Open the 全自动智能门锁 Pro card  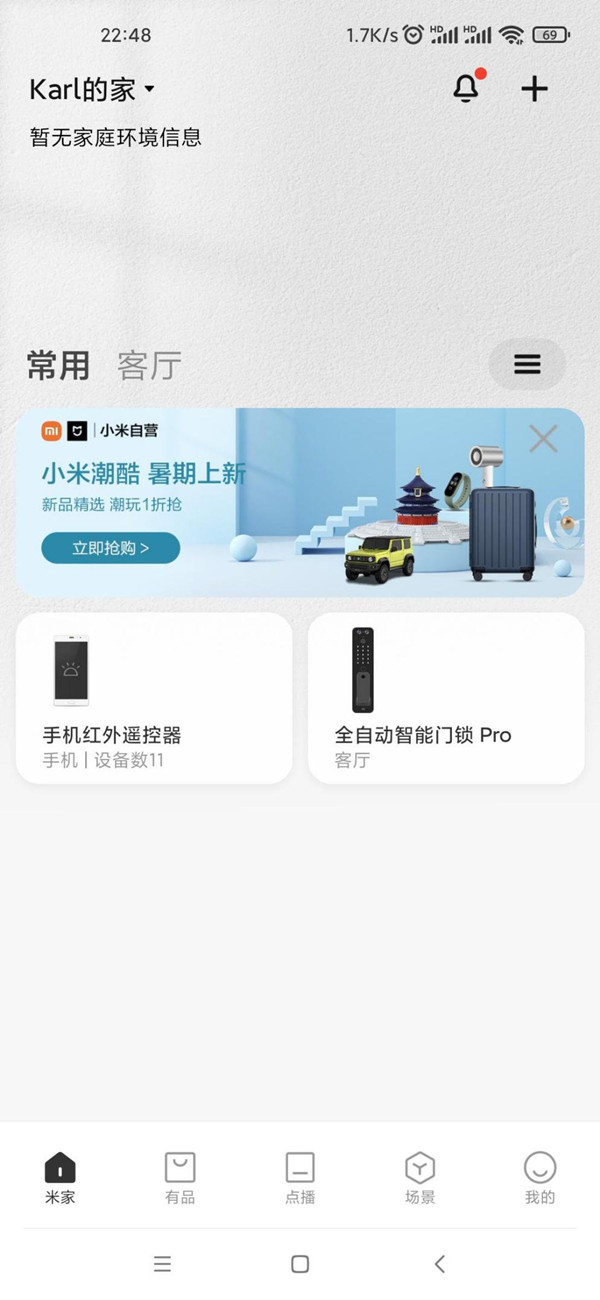tap(446, 698)
